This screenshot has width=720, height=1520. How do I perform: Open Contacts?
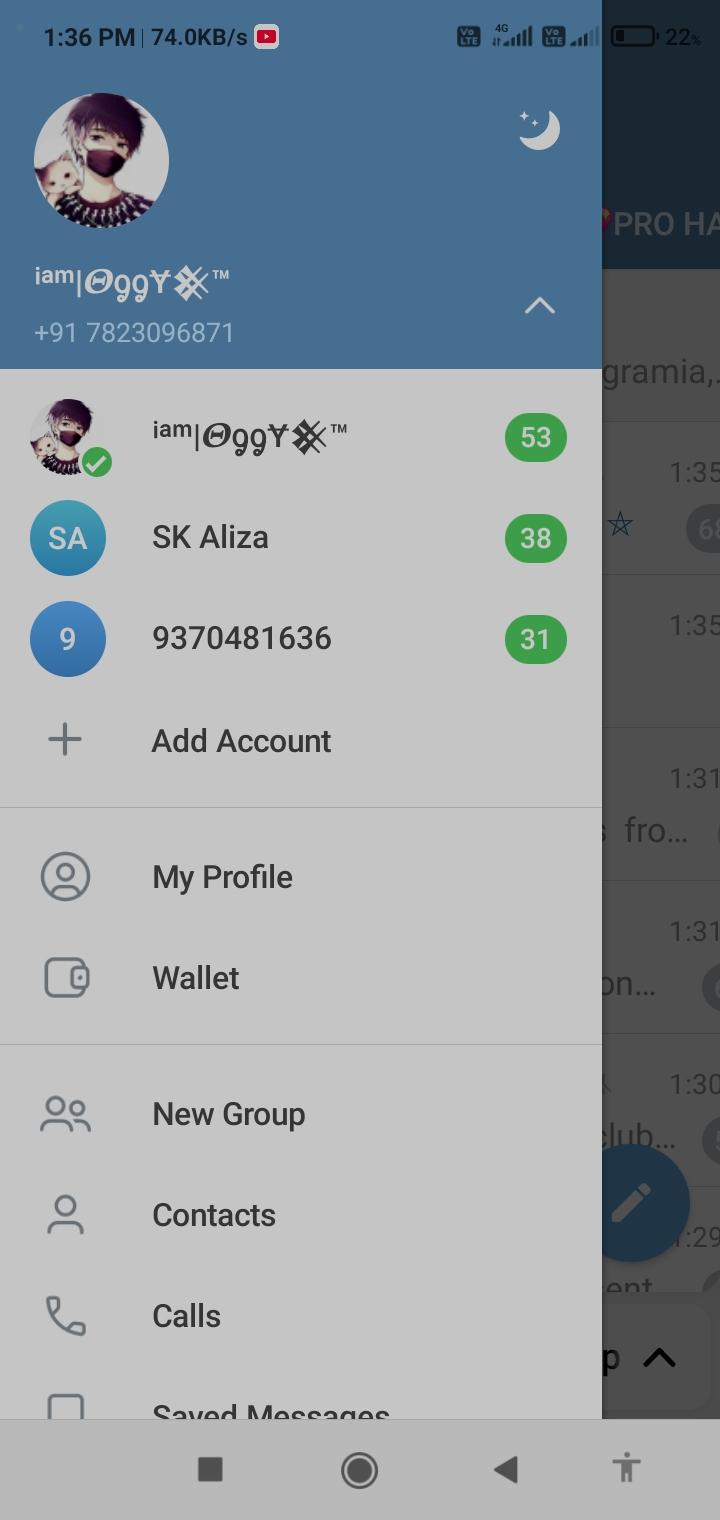coord(213,1215)
